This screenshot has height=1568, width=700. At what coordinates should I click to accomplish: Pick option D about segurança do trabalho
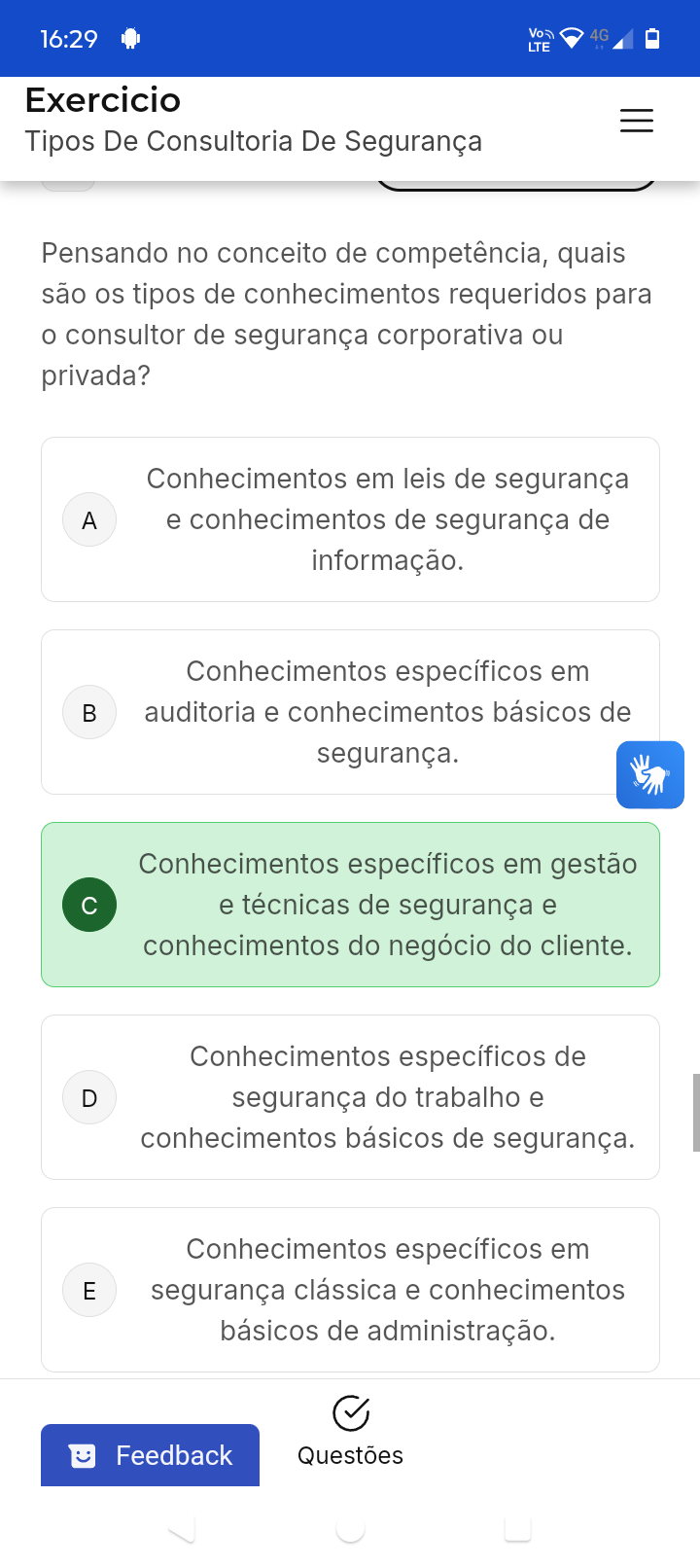[x=350, y=1097]
